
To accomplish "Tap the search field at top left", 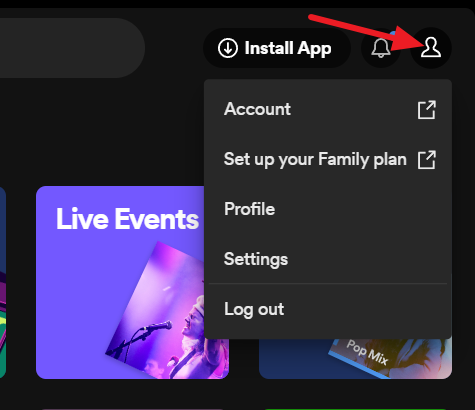I will tap(72, 48).
